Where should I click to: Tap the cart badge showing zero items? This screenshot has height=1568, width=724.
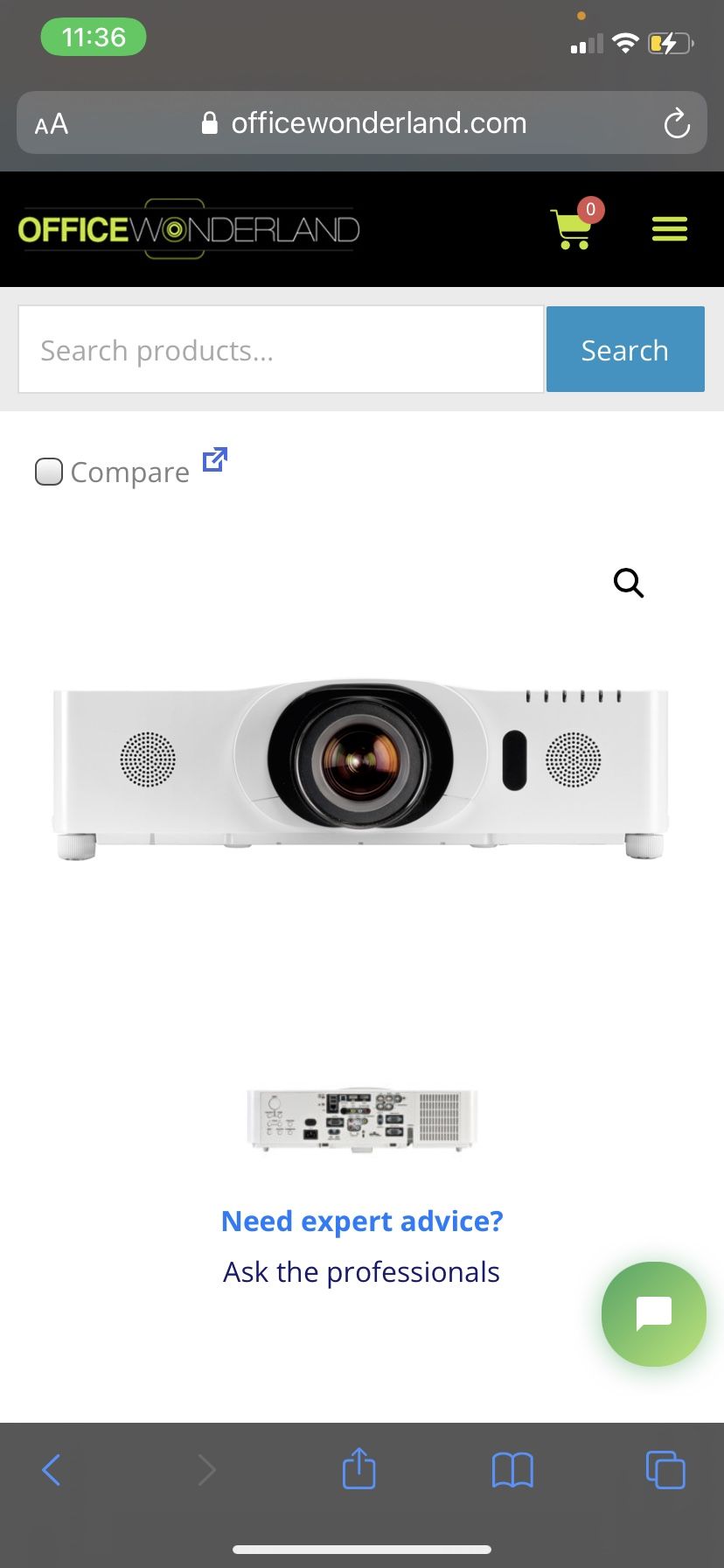tap(590, 209)
